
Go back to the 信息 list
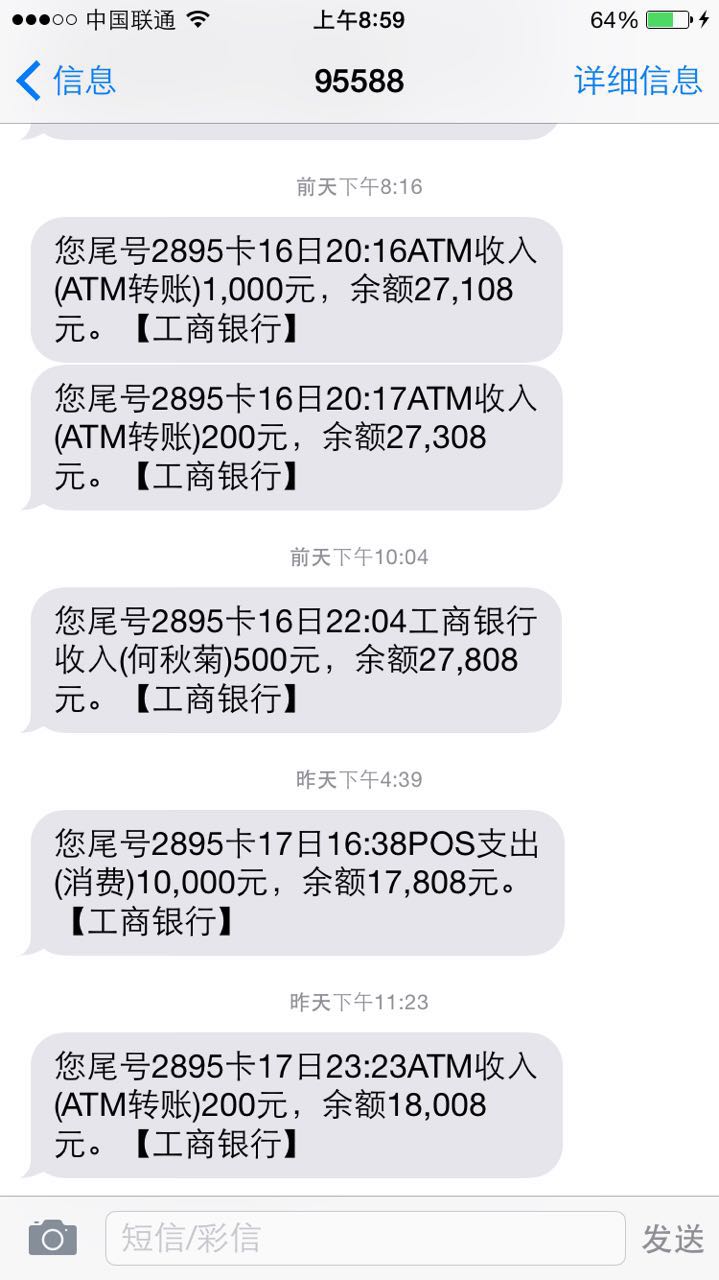tap(66, 80)
